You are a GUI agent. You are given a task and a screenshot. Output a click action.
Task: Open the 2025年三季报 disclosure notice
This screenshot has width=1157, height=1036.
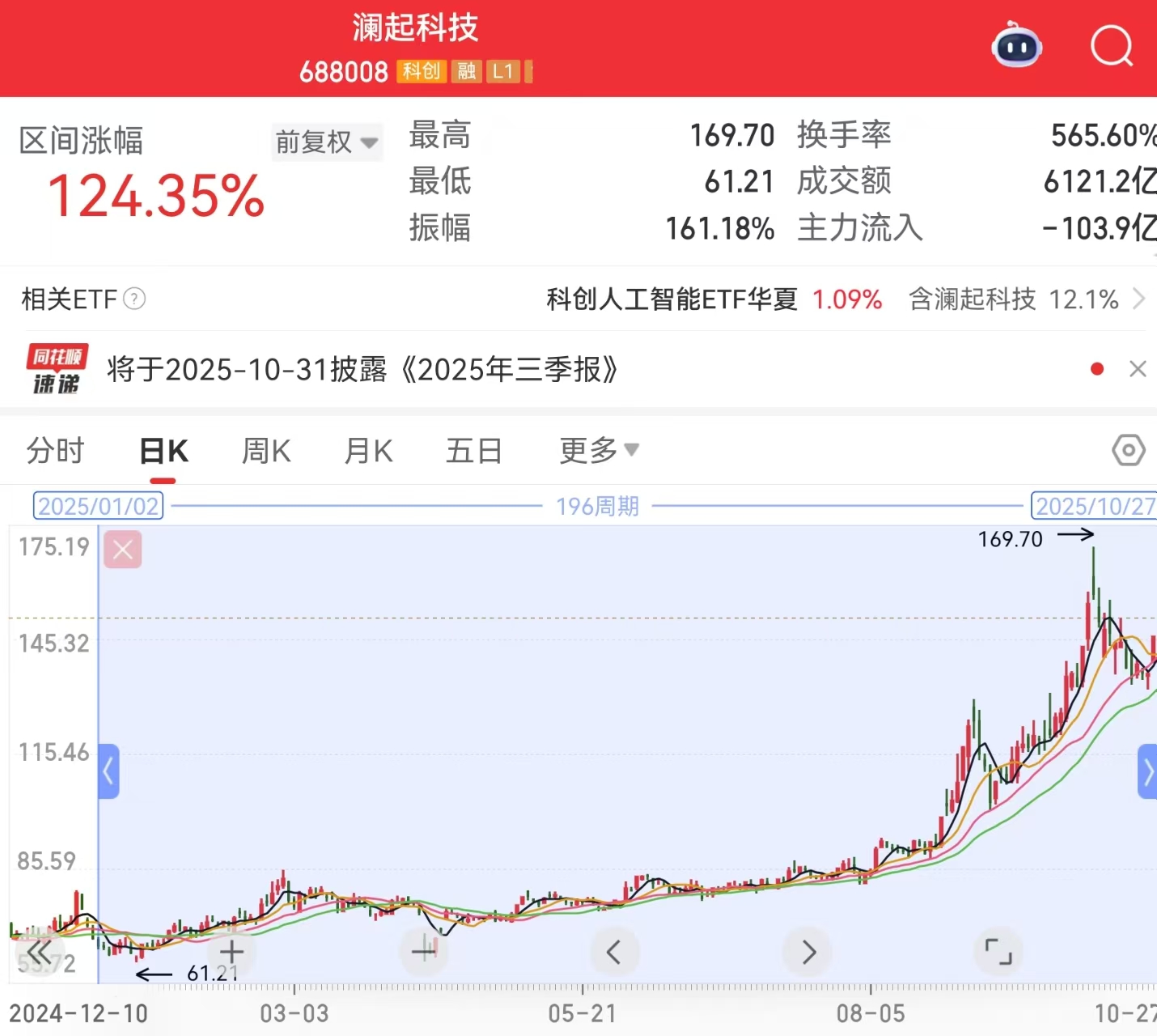[362, 370]
